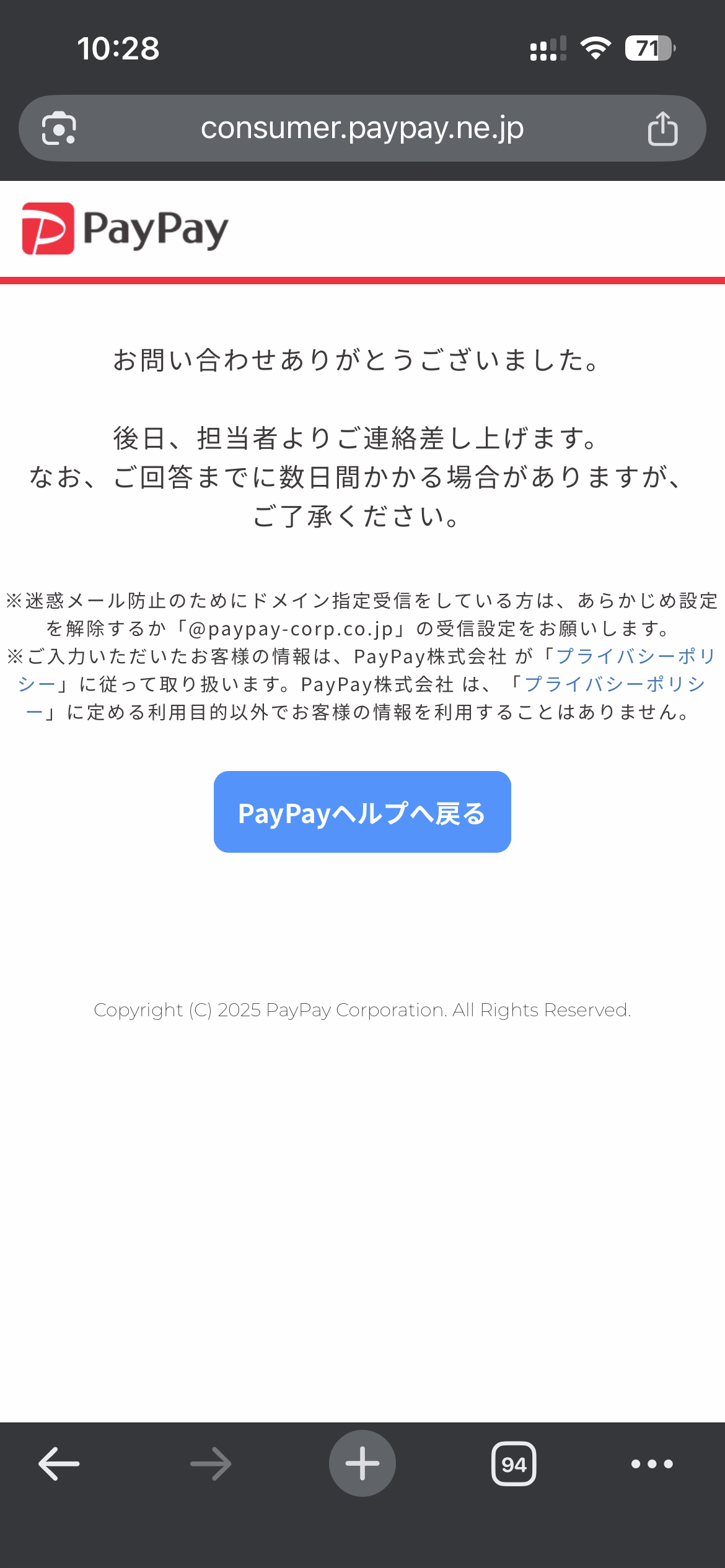This screenshot has width=725, height=1568.
Task: Share this page via share icon
Action: tap(662, 128)
